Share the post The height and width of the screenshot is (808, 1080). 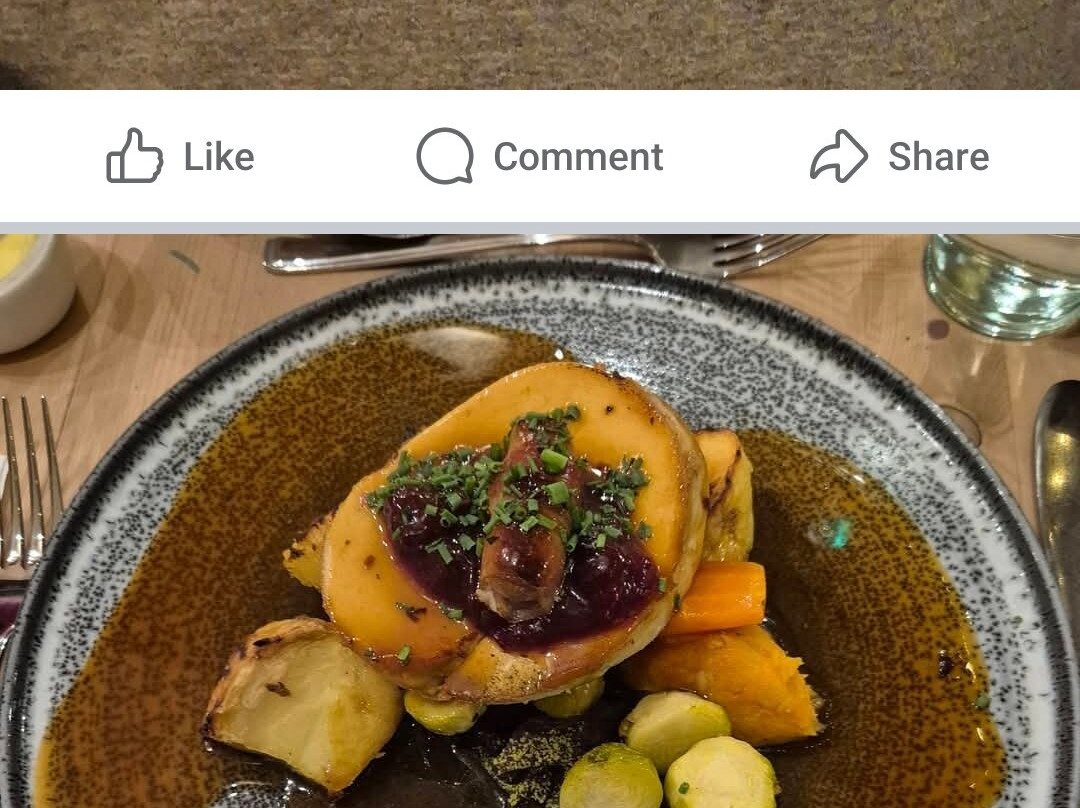(x=899, y=157)
